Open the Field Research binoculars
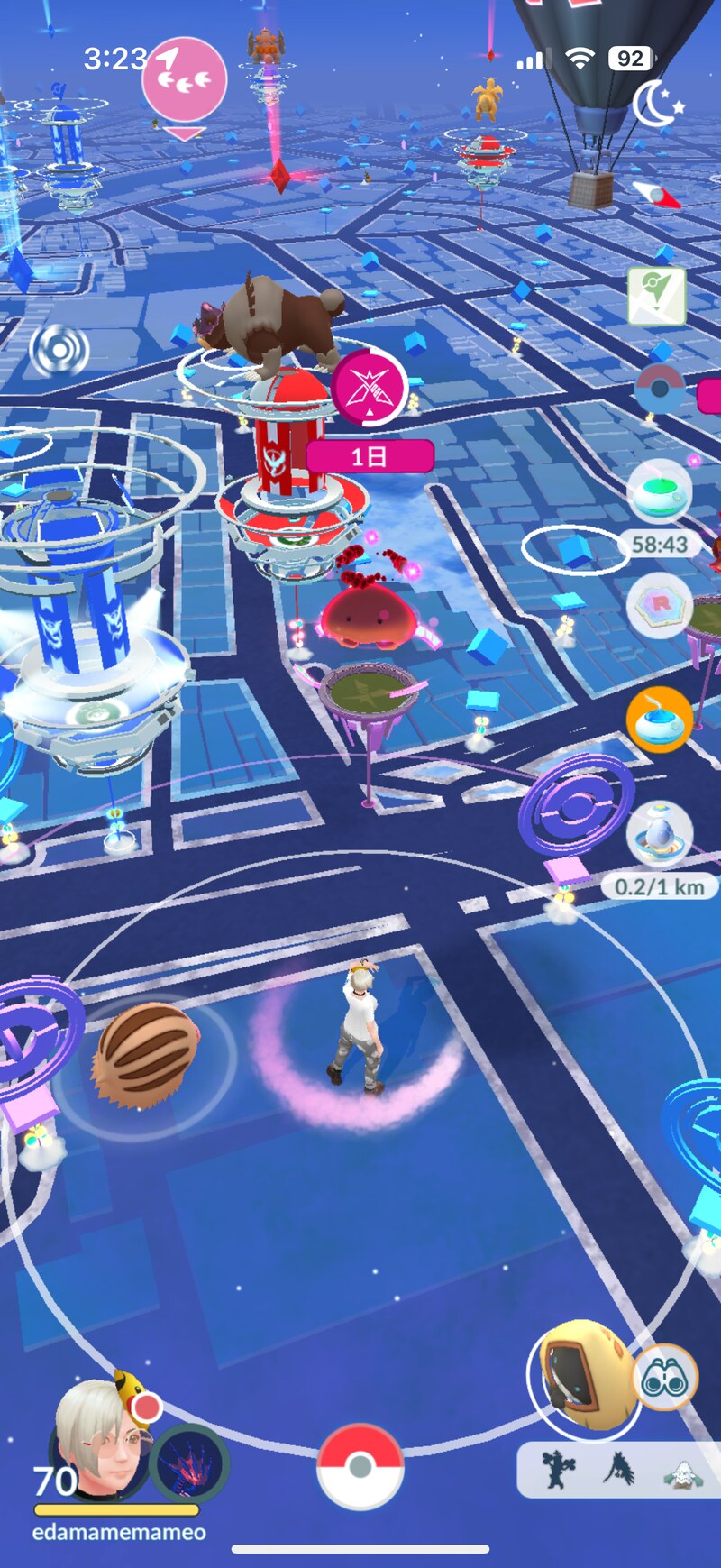Viewport: 721px width, 1568px height. [667, 1377]
